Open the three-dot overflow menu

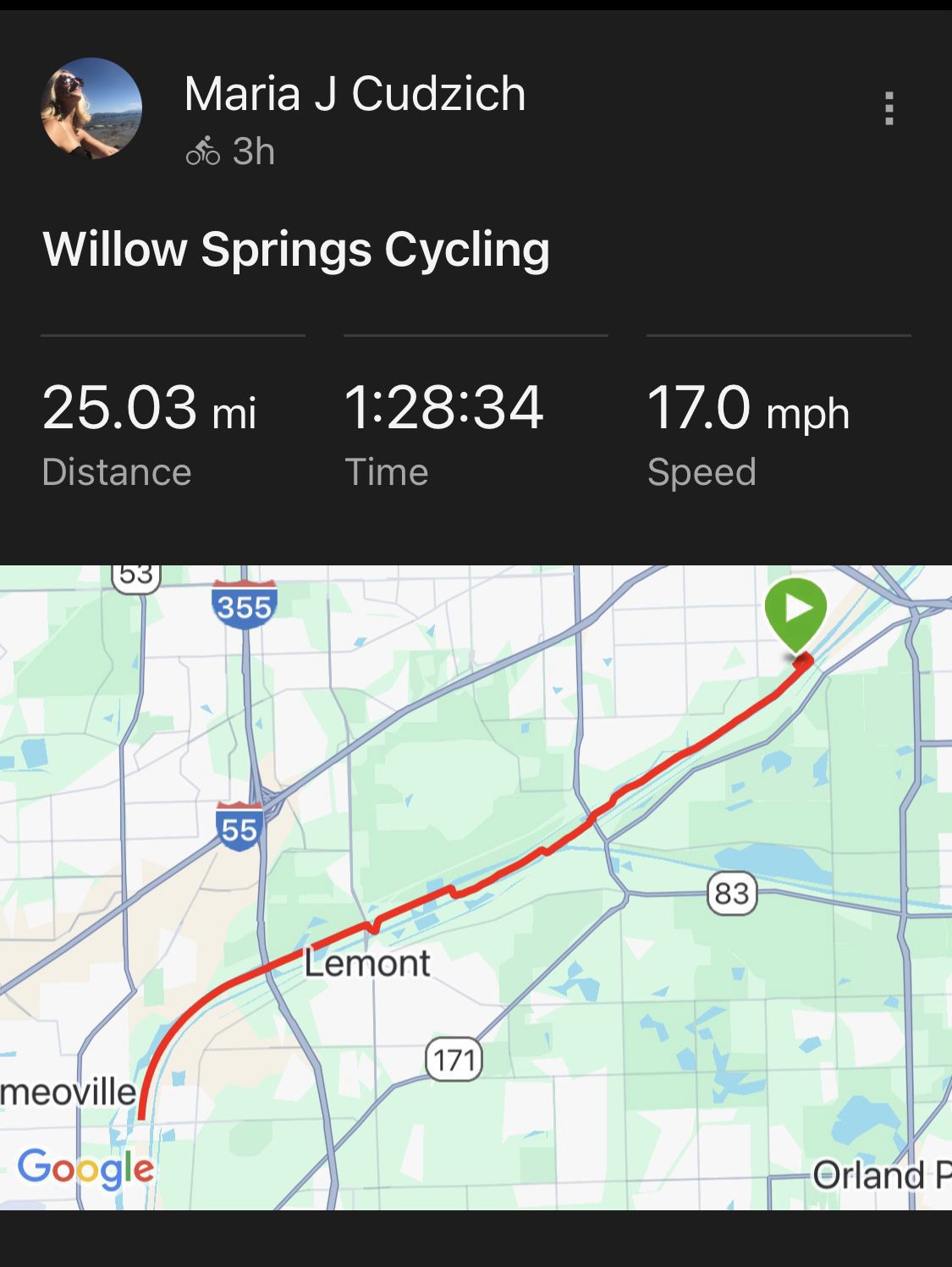point(889,108)
